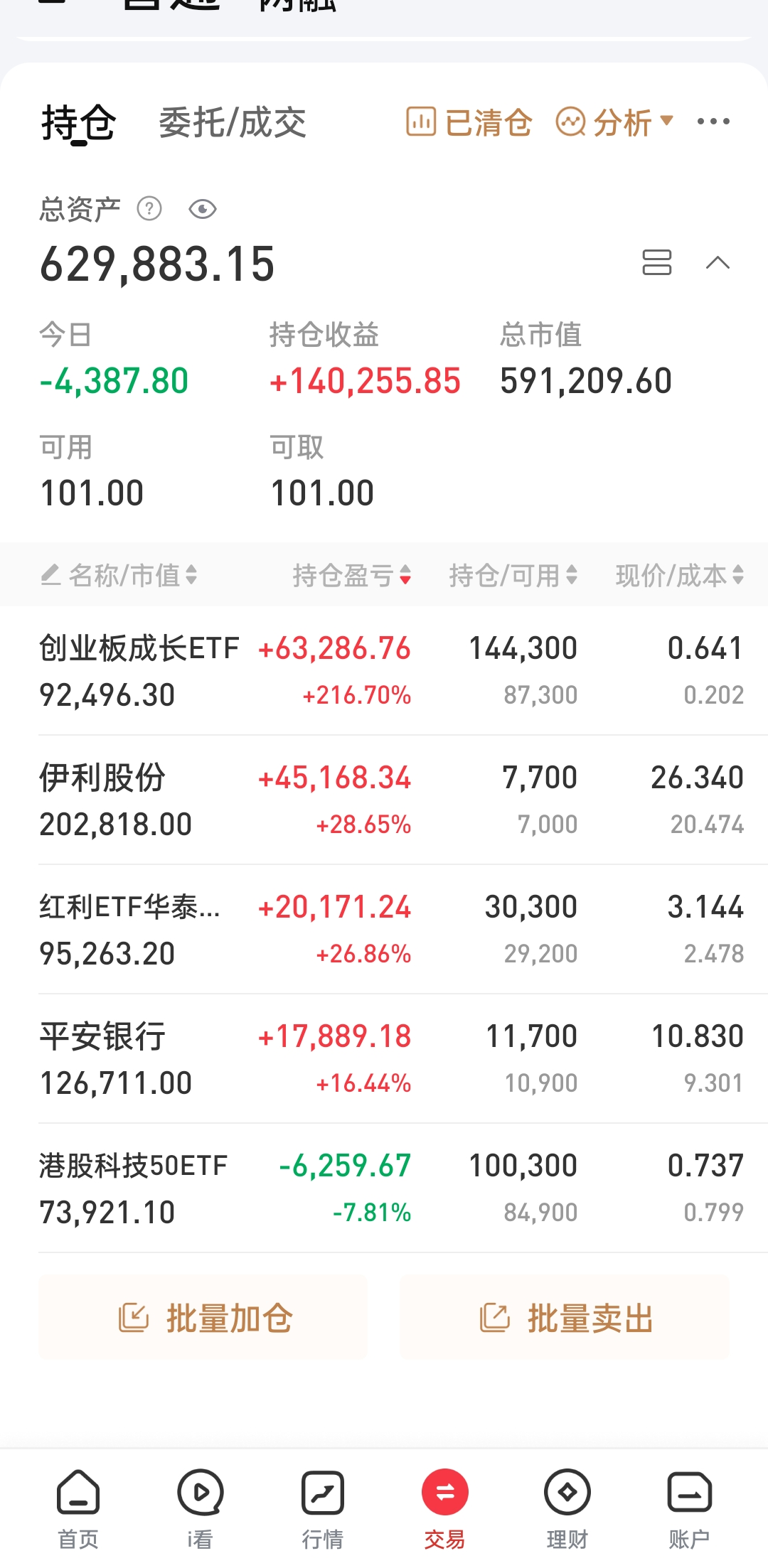Switch to the 委托/成交 tab
768x1568 pixels.
(x=232, y=123)
